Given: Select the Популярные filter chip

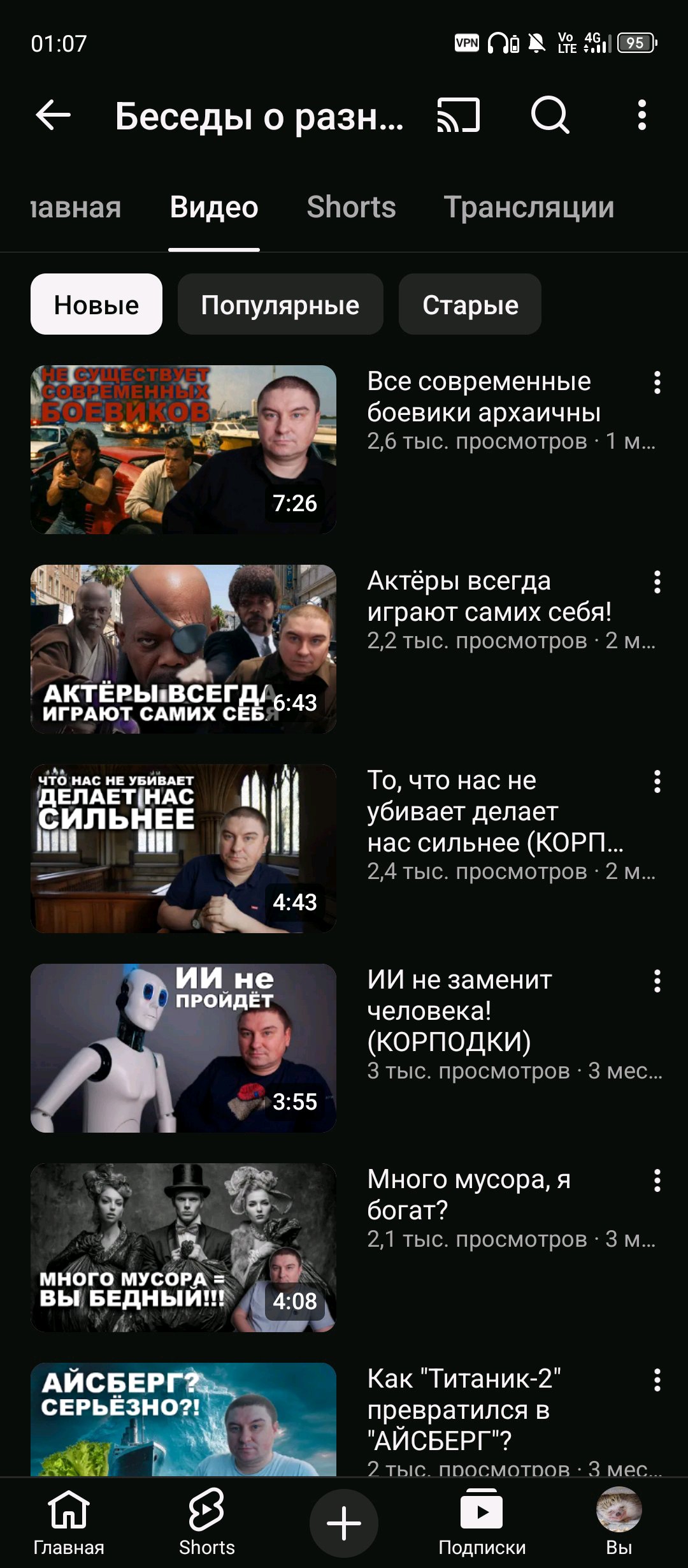Looking at the screenshot, I should pos(280,305).
